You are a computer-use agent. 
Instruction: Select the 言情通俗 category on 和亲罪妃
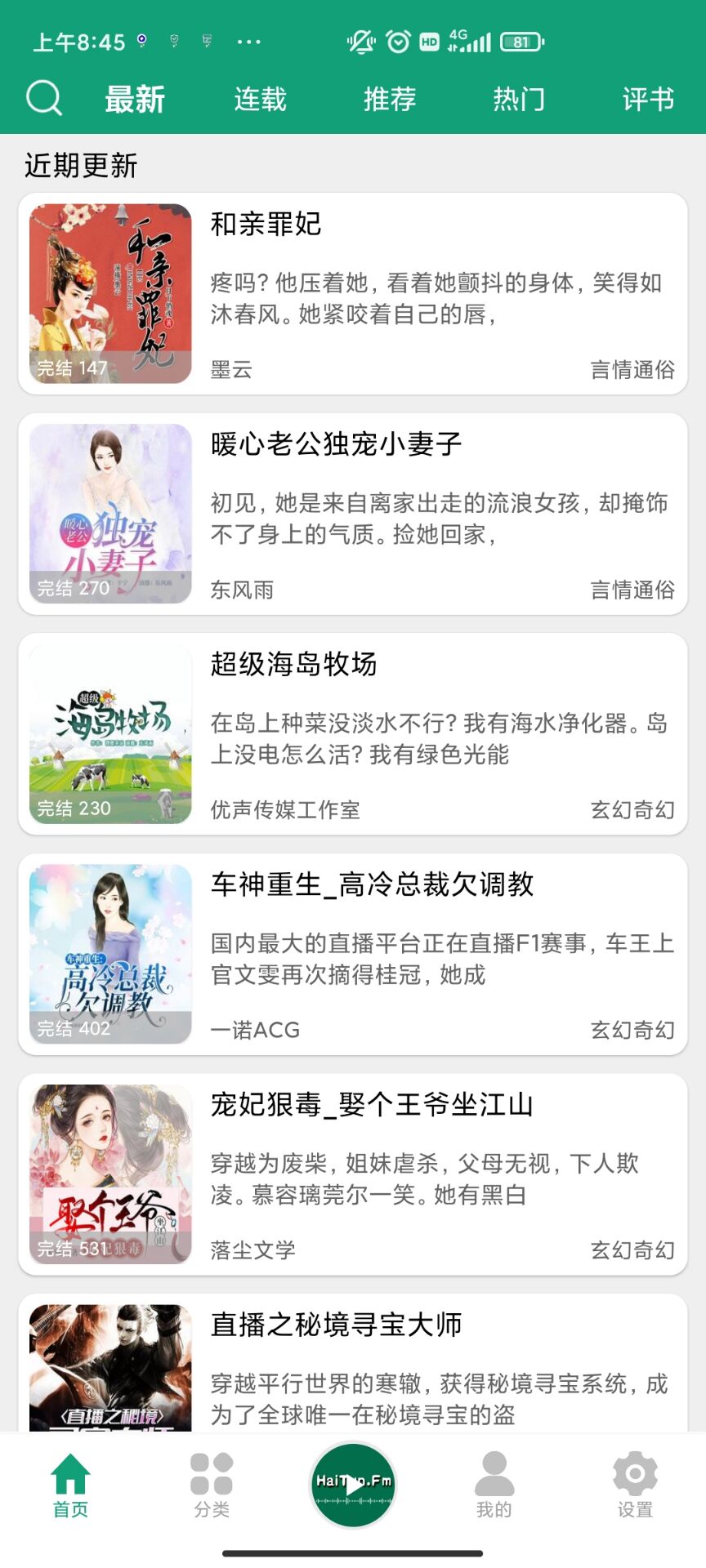coord(633,370)
